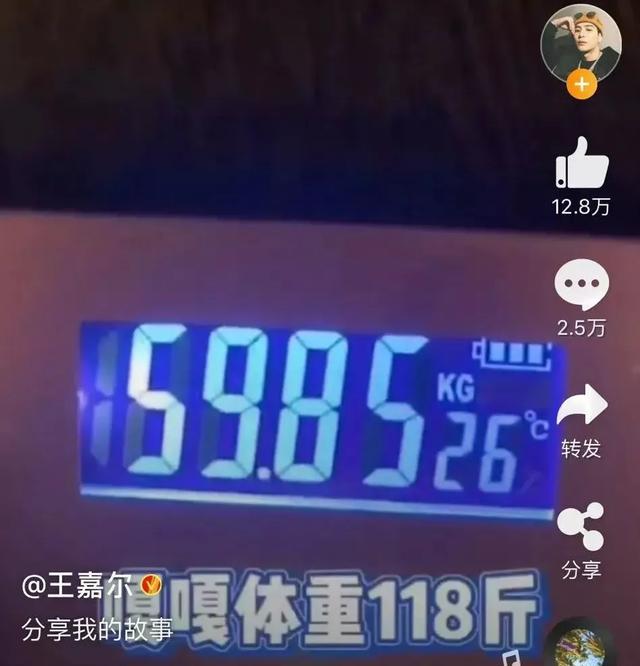Open the creator's profile avatar

(581, 40)
